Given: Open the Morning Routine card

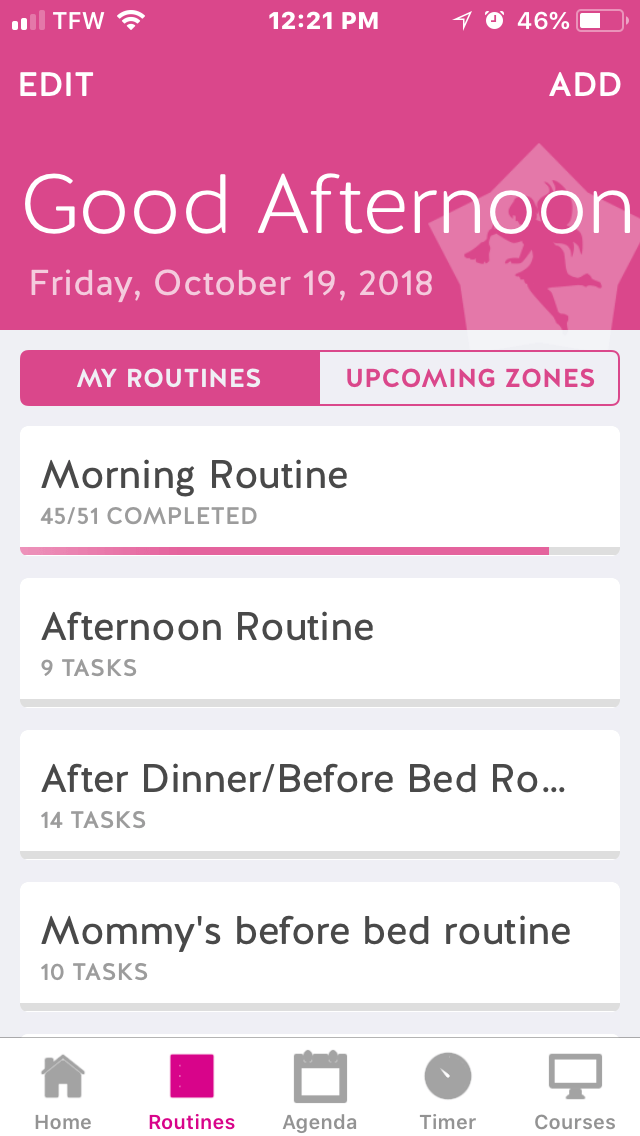Looking at the screenshot, I should click(x=320, y=490).
